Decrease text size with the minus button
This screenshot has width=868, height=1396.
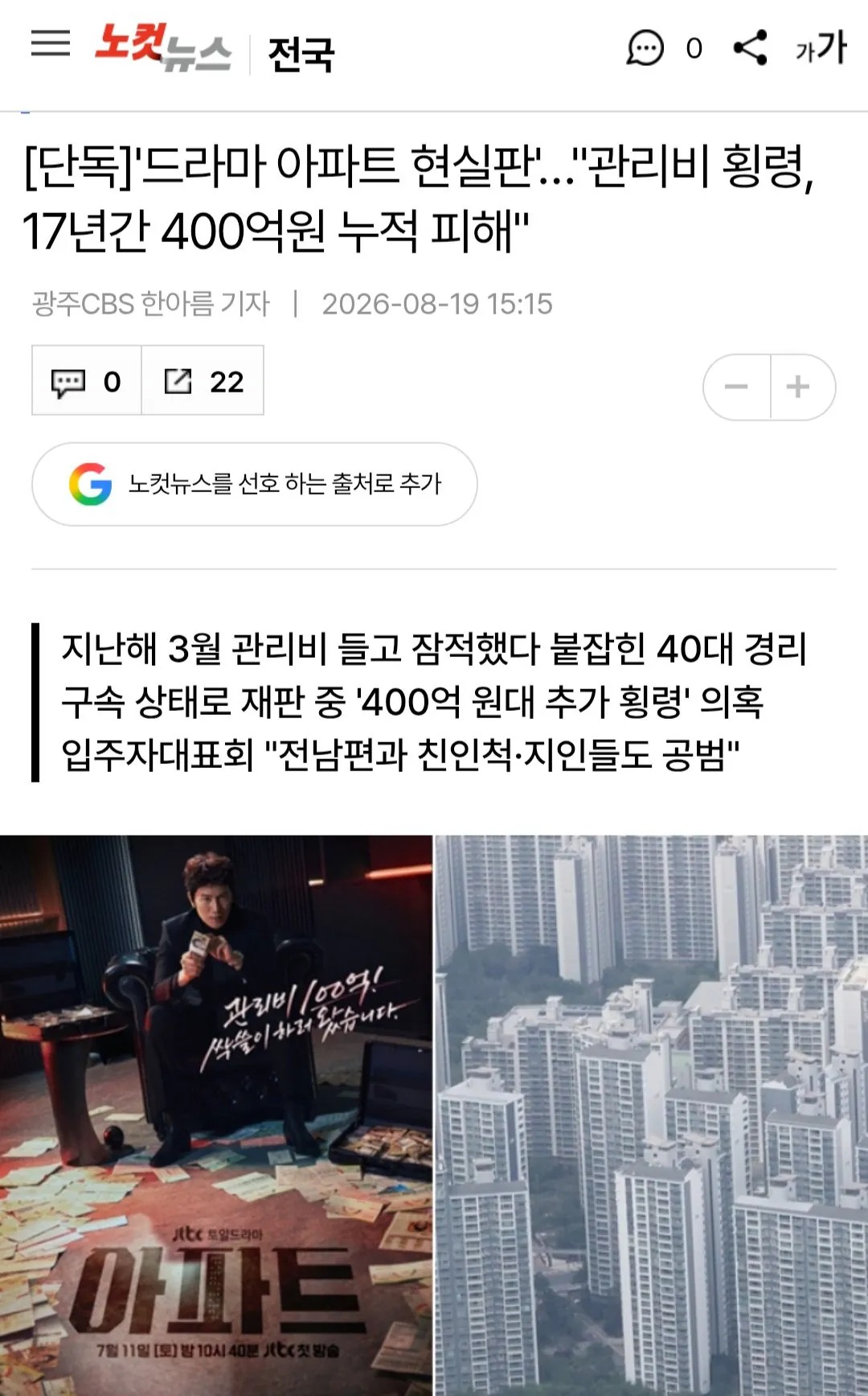point(736,387)
